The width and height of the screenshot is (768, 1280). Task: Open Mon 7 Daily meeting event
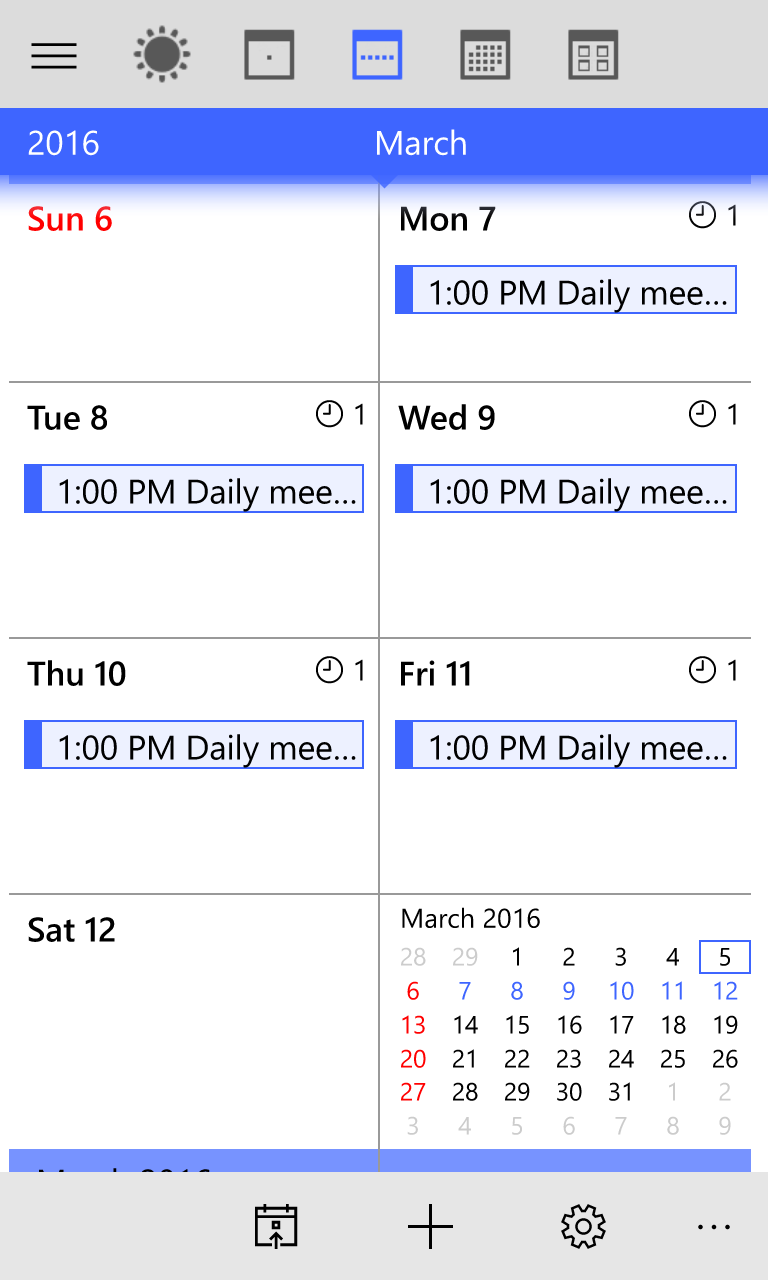tap(566, 290)
